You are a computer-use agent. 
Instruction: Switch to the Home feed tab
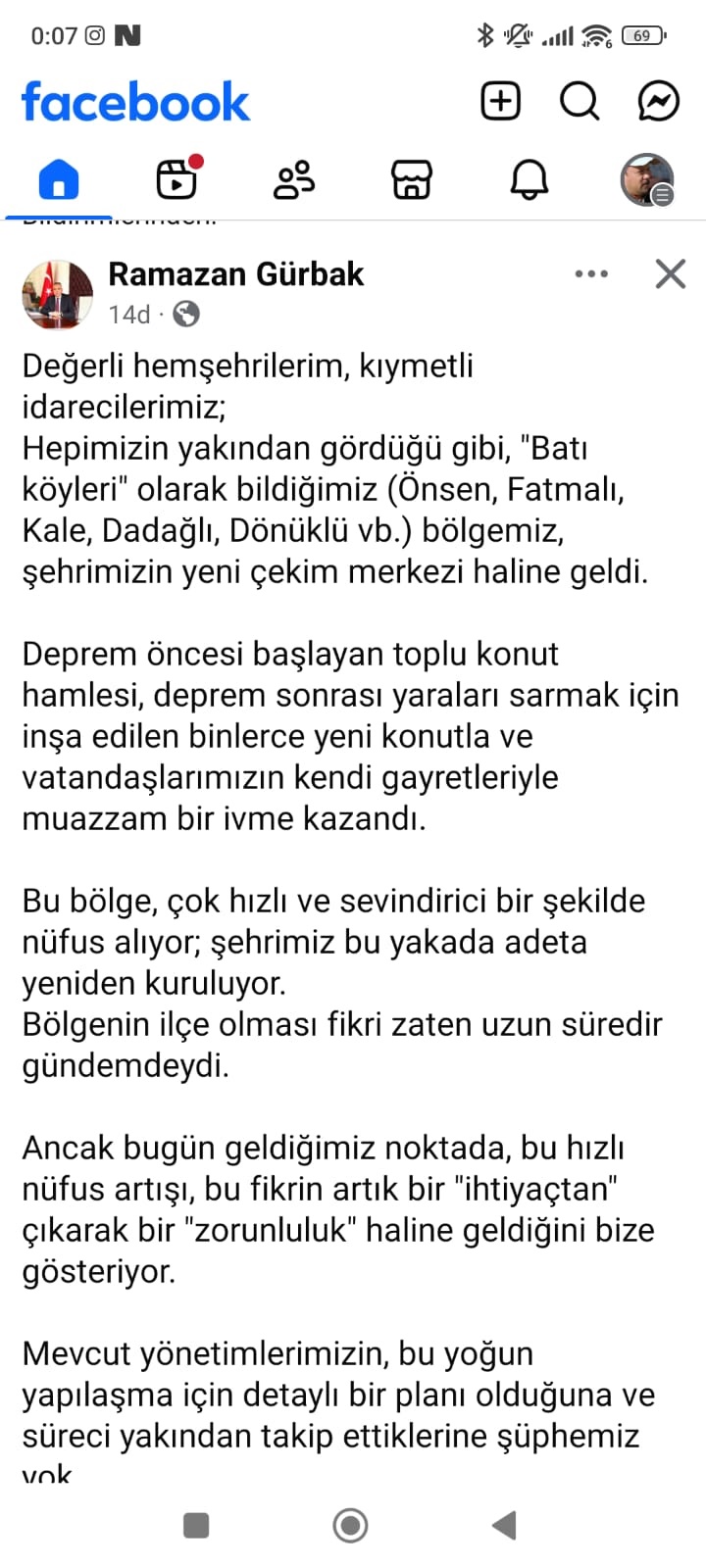59,180
